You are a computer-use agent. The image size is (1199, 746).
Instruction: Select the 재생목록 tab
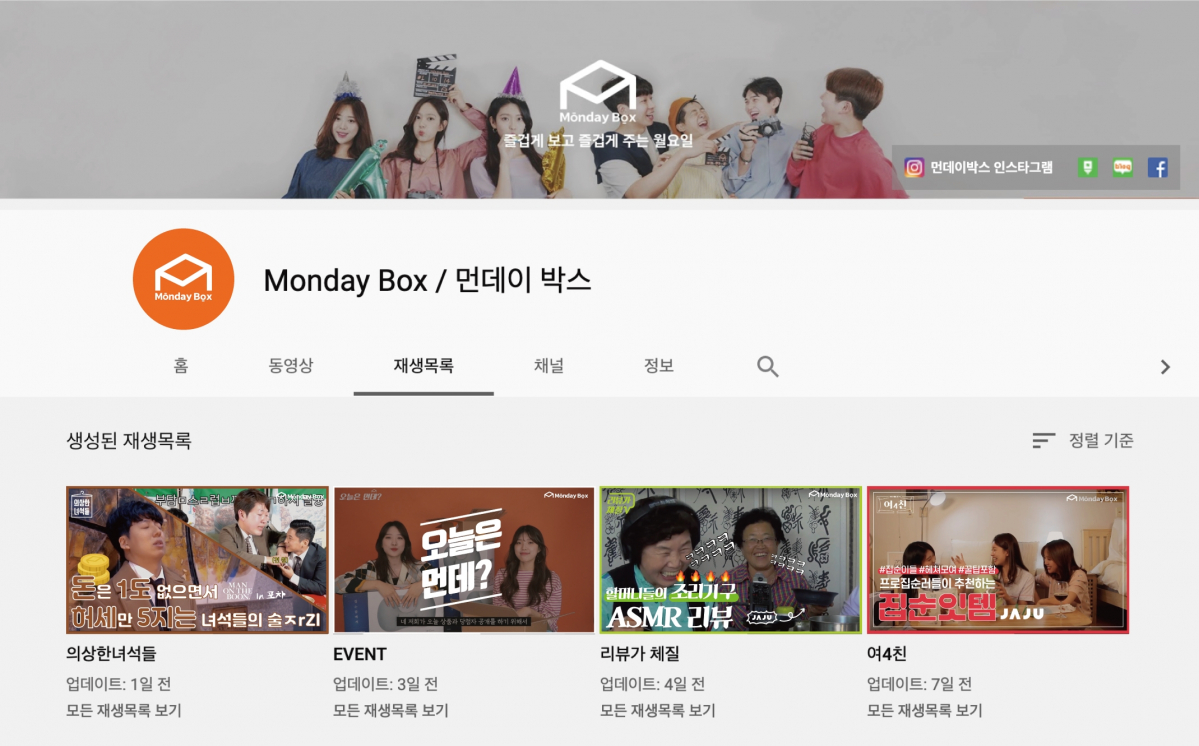coord(423,366)
